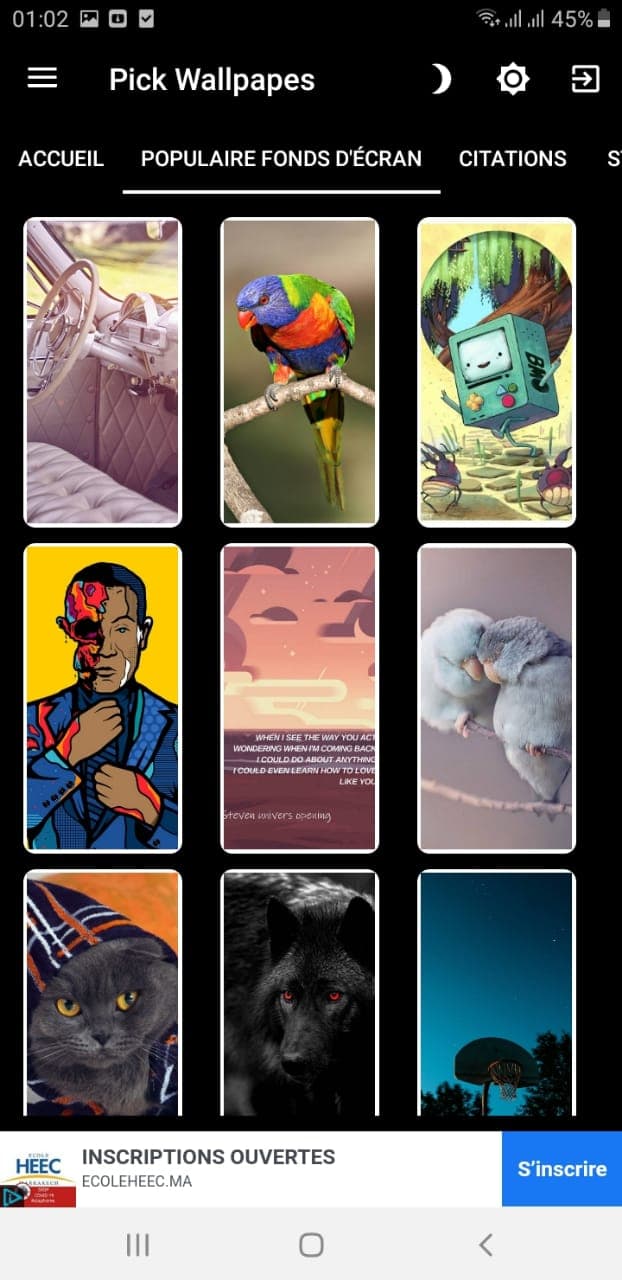Image resolution: width=622 pixels, height=1280 pixels.
Task: Switch to dark mode with moon icon
Action: (441, 79)
